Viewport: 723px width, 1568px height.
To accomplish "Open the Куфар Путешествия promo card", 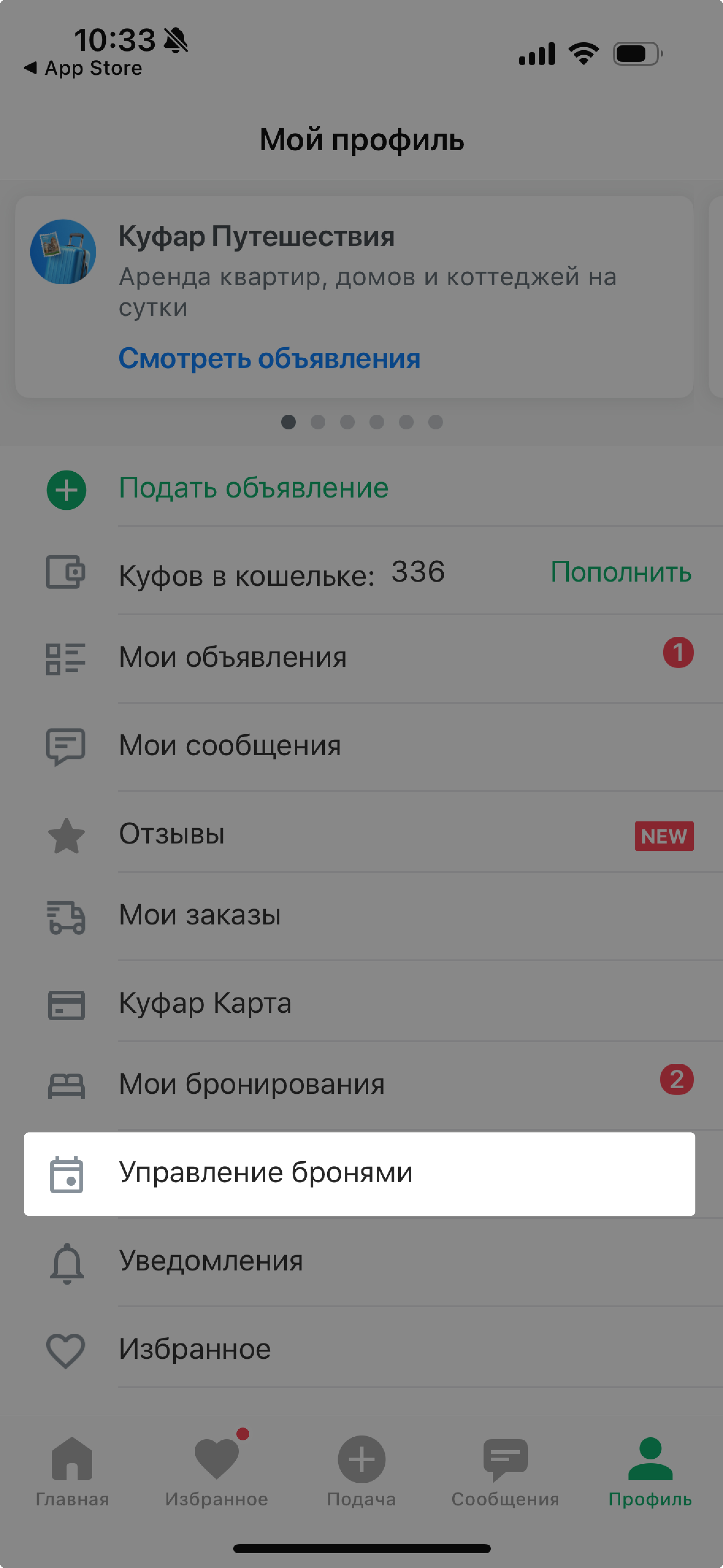I will click(354, 296).
